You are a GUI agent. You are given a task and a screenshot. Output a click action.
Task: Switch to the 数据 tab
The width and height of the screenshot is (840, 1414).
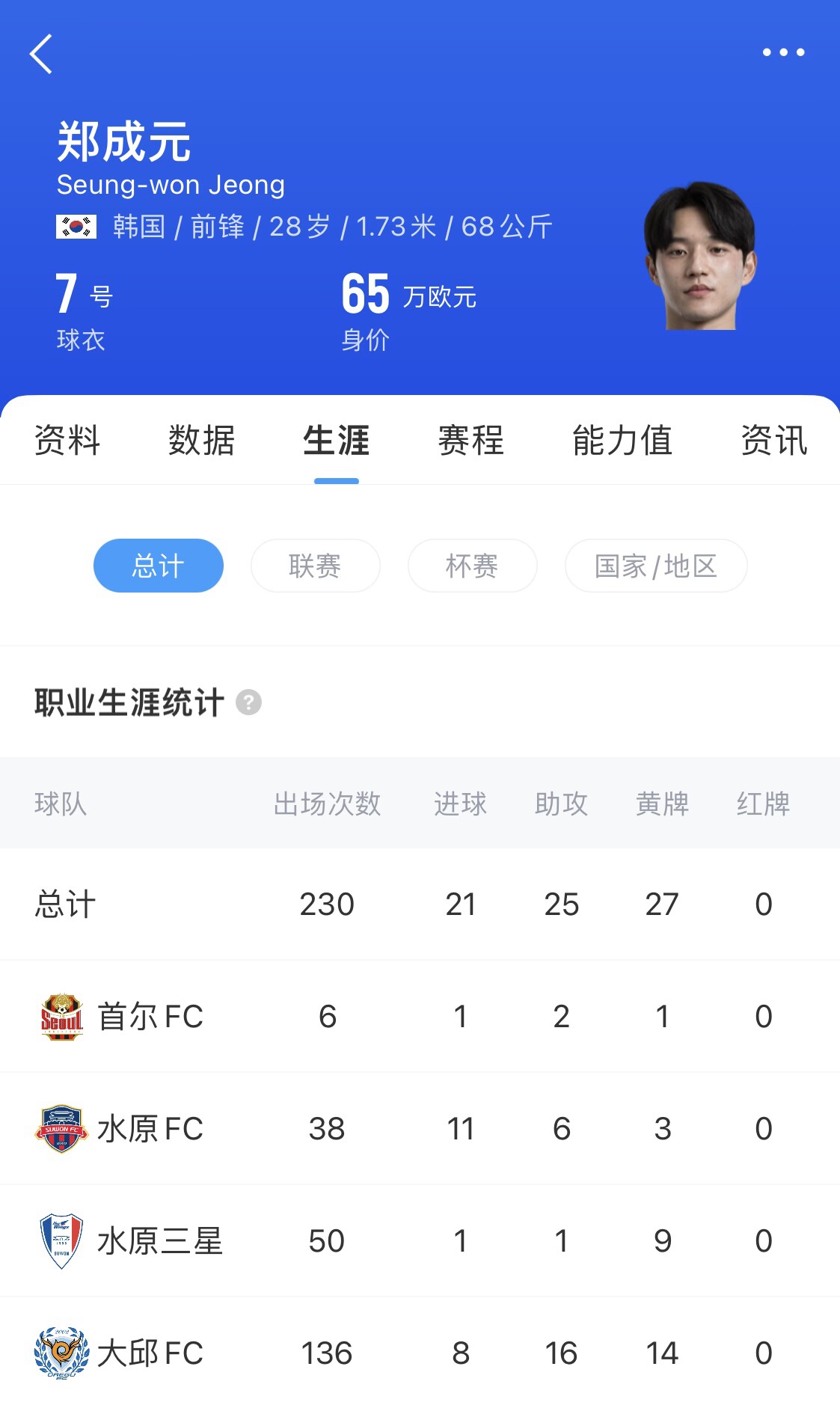click(201, 440)
